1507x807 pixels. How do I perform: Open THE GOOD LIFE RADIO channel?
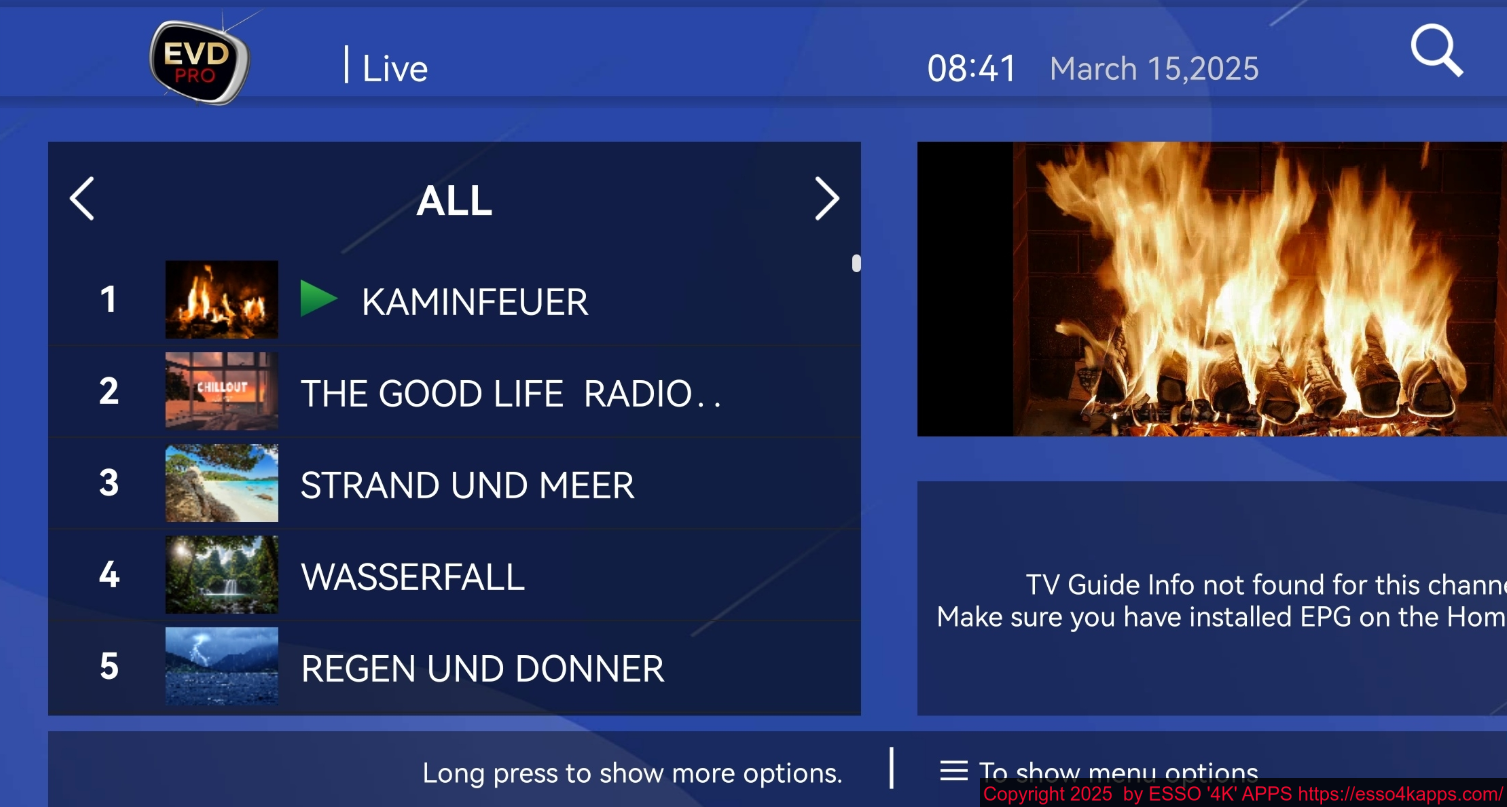pos(510,394)
